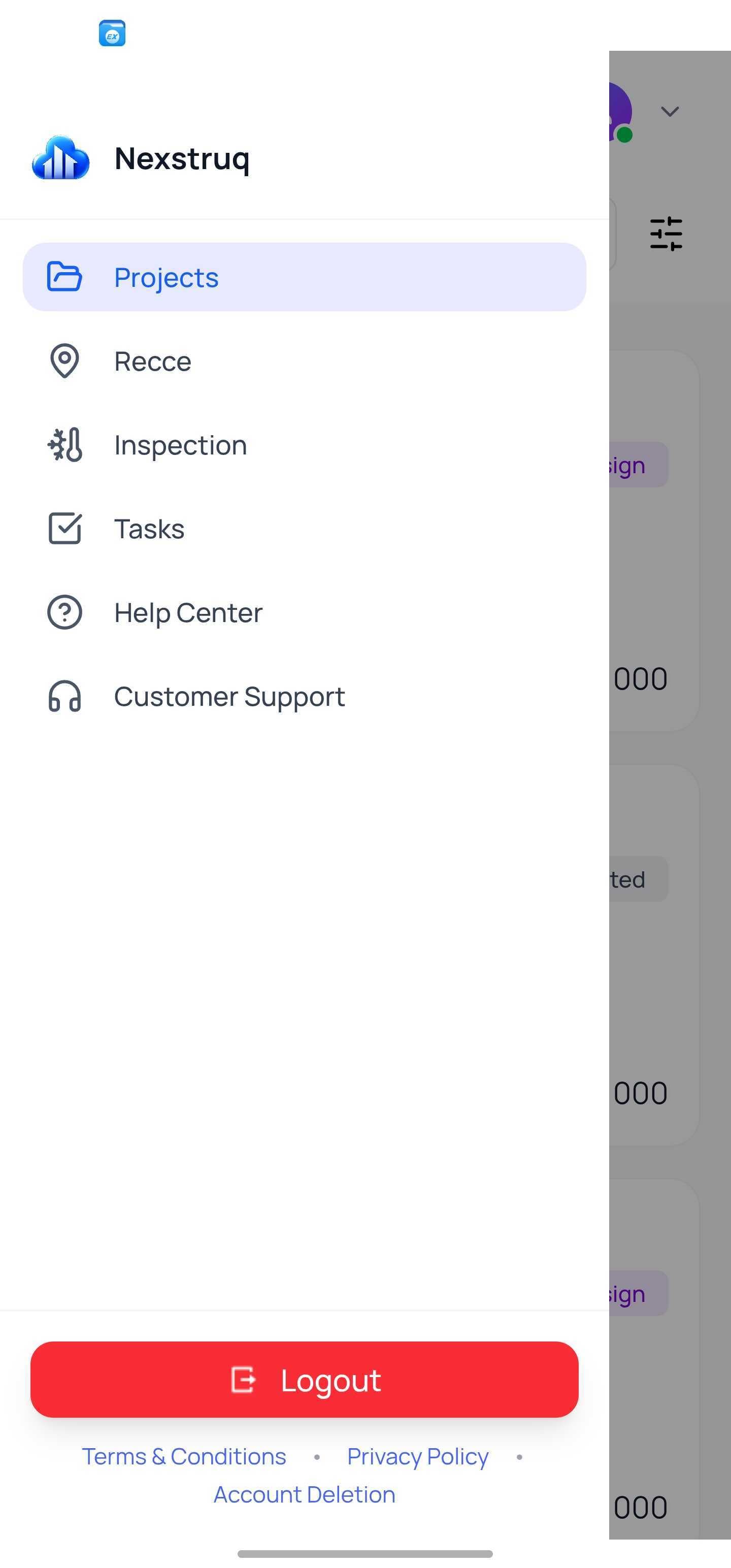Viewport: 731px width, 1568px height.
Task: Expand the profile chevron dropdown
Action: point(670,111)
